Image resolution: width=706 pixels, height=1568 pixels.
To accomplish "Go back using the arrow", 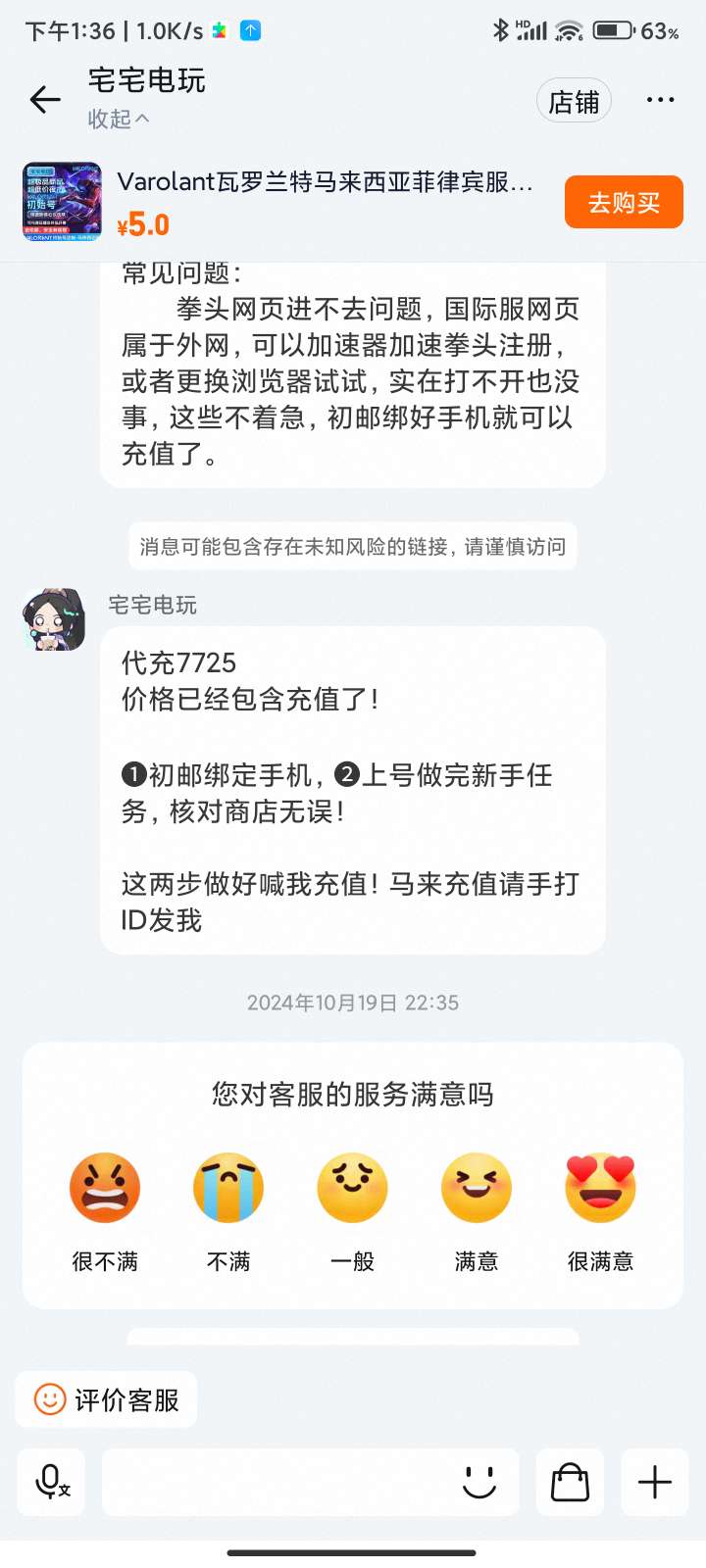I will tap(45, 99).
